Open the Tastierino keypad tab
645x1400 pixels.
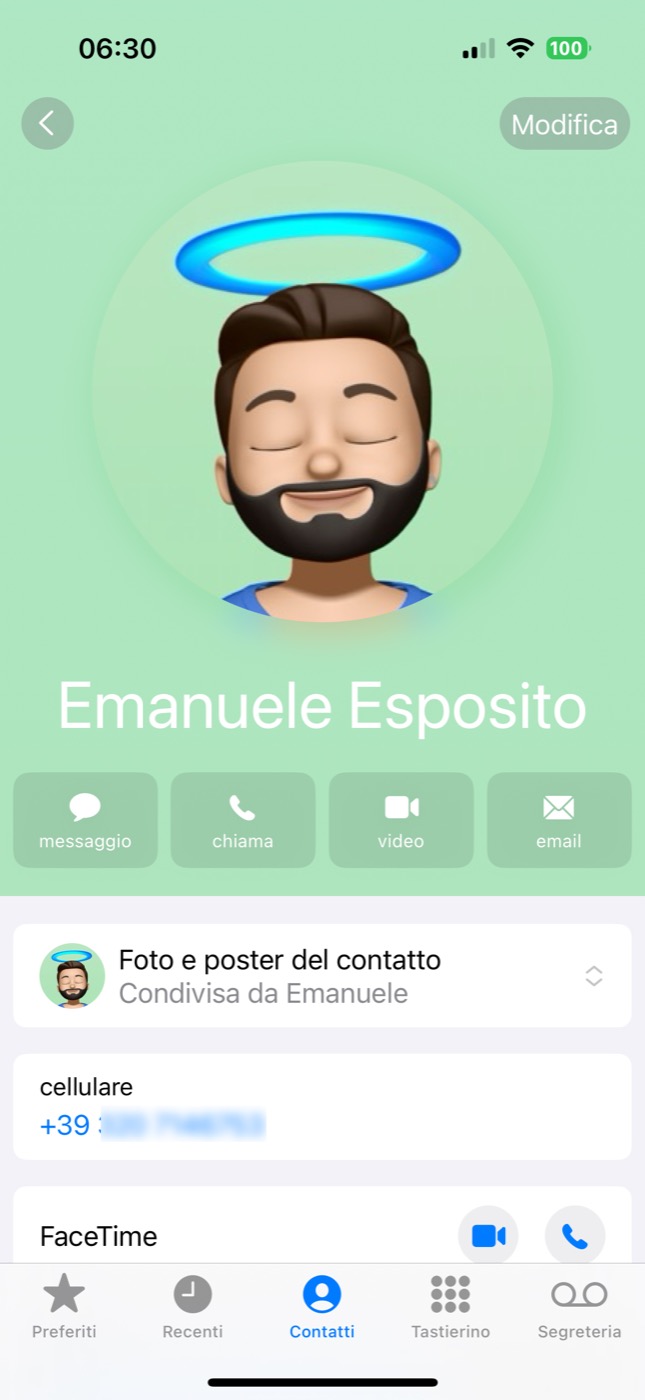tap(451, 1307)
